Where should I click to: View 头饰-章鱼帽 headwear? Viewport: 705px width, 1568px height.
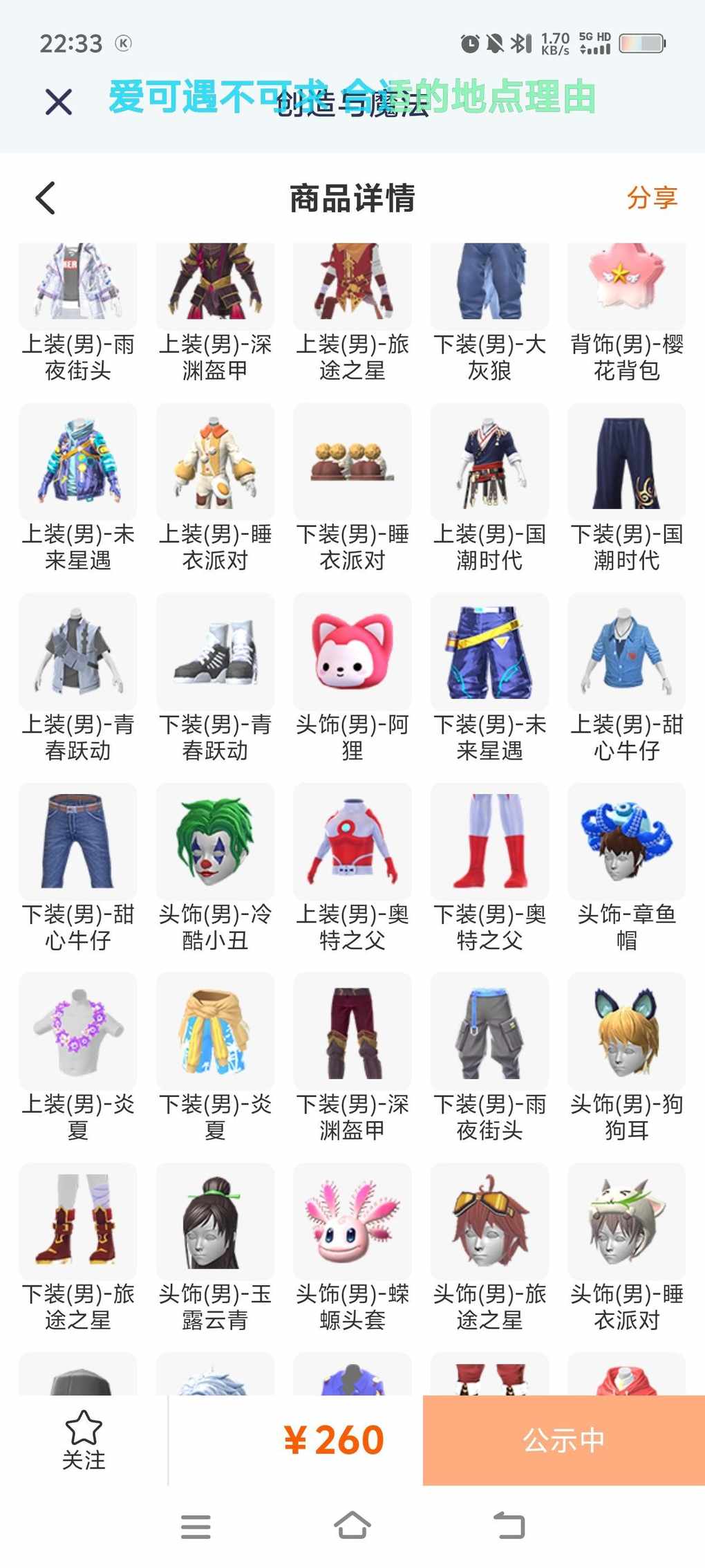click(x=626, y=842)
